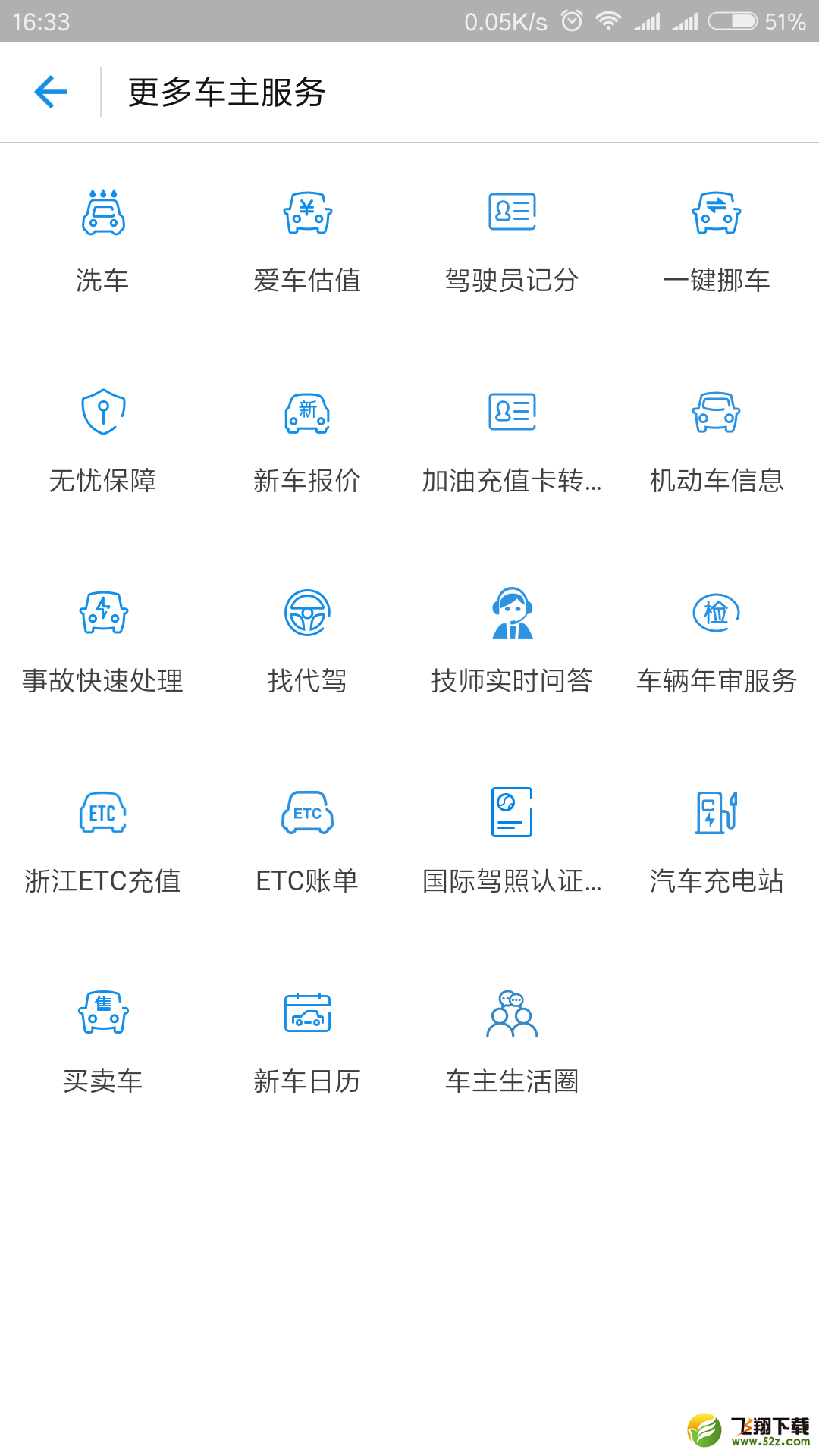This screenshot has width=819, height=1456.
Task: Select the 爱车估值 vehicle valuation icon
Action: [308, 235]
